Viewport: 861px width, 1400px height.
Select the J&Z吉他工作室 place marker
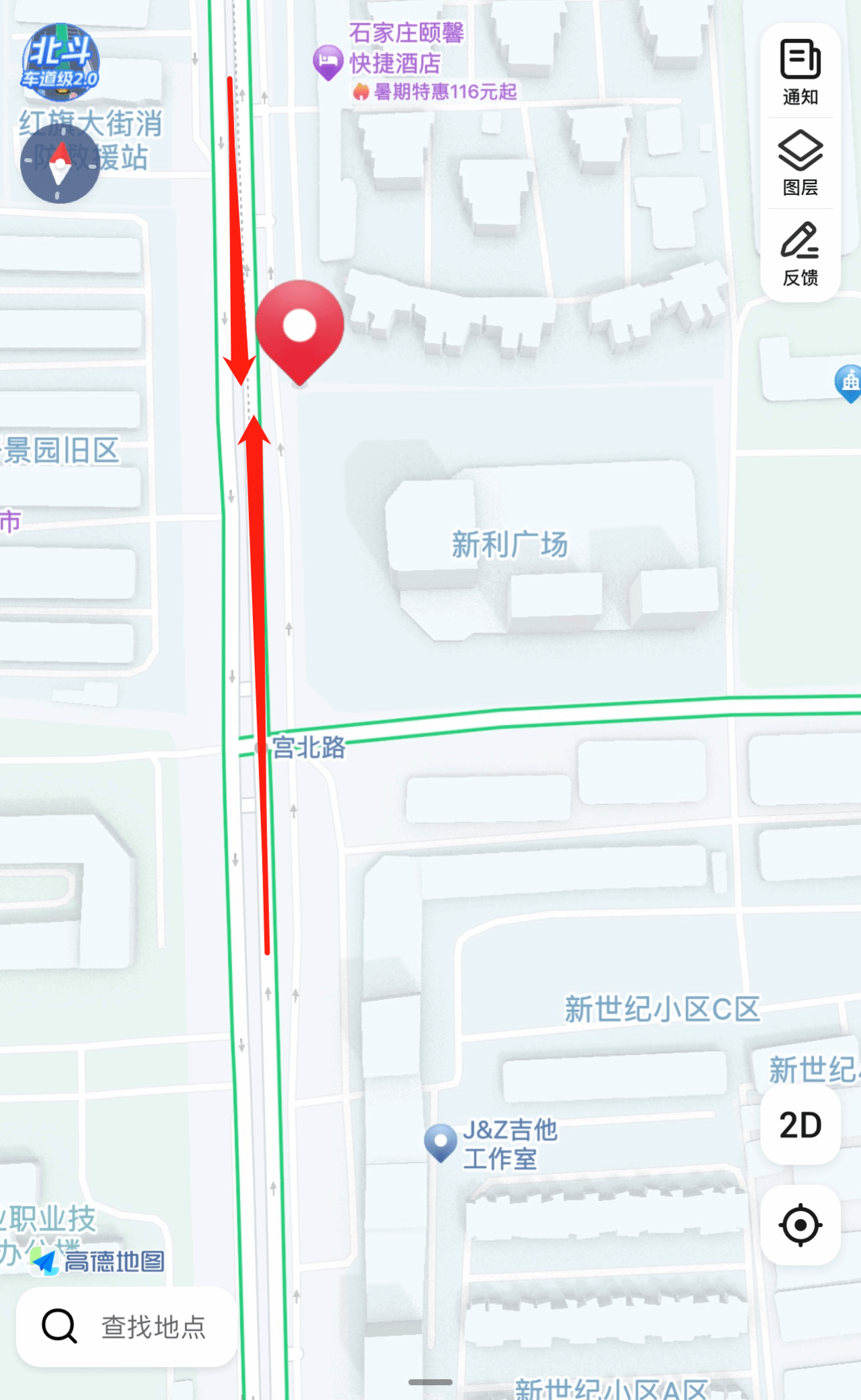point(441,1142)
